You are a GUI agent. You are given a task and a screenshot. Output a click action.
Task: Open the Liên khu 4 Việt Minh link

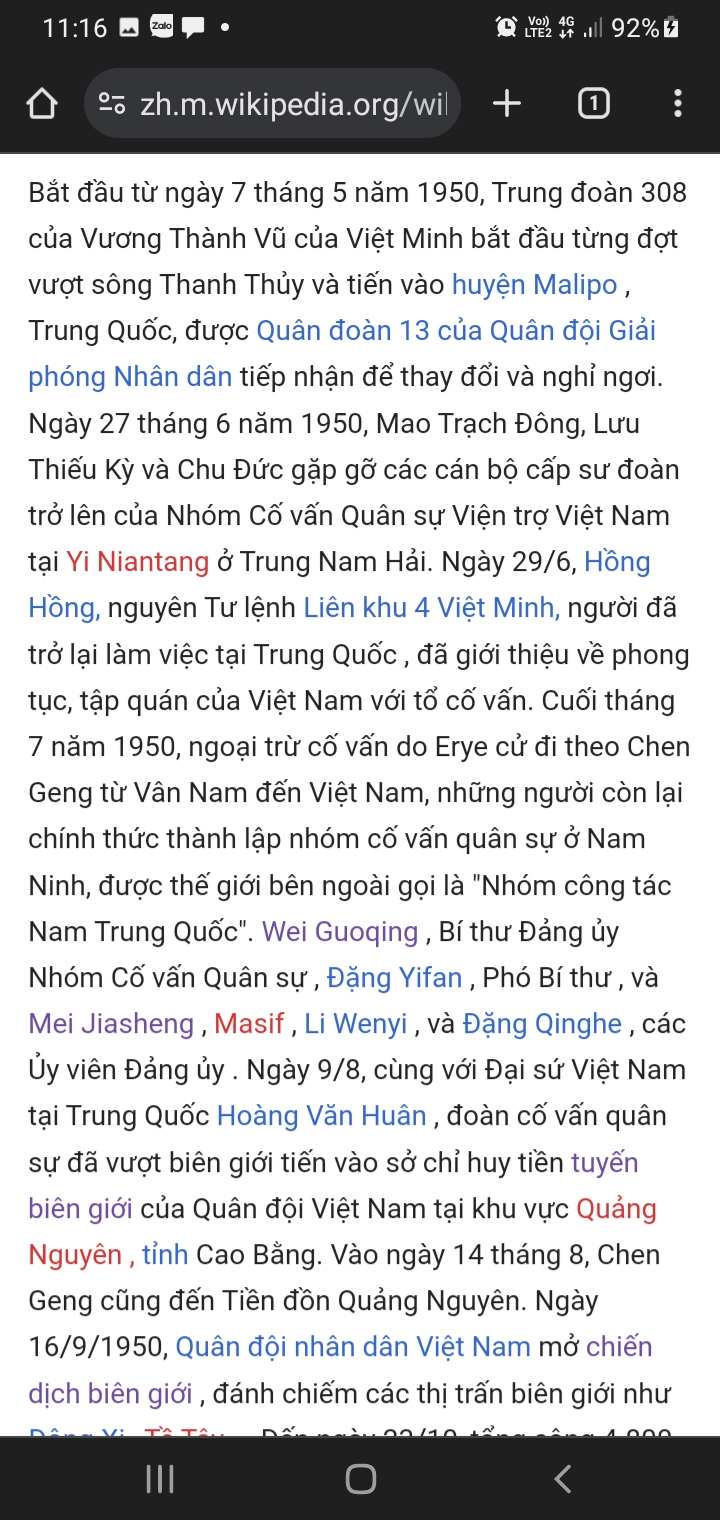pos(431,608)
